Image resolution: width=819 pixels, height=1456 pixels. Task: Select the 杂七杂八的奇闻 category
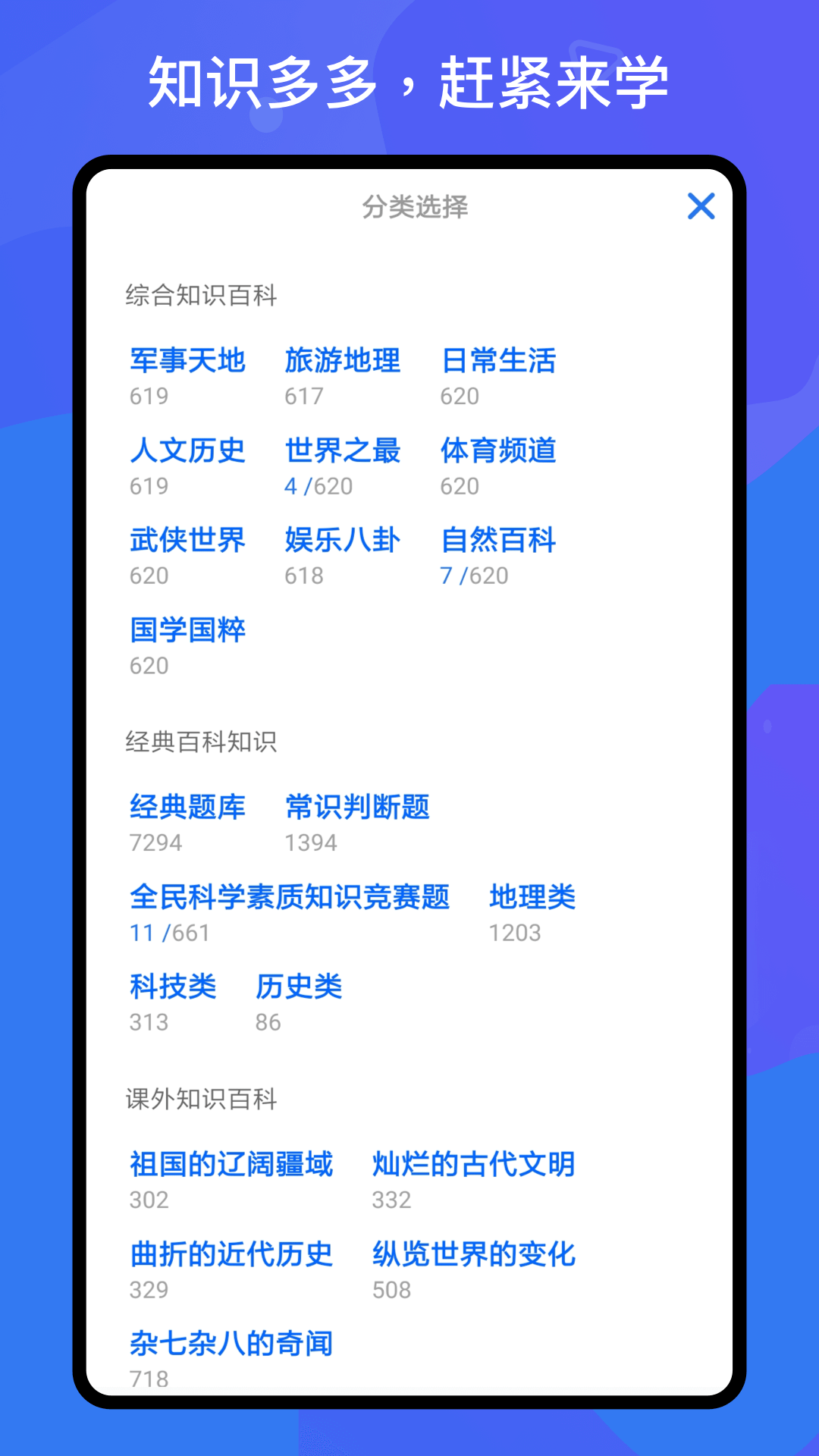[231, 1344]
